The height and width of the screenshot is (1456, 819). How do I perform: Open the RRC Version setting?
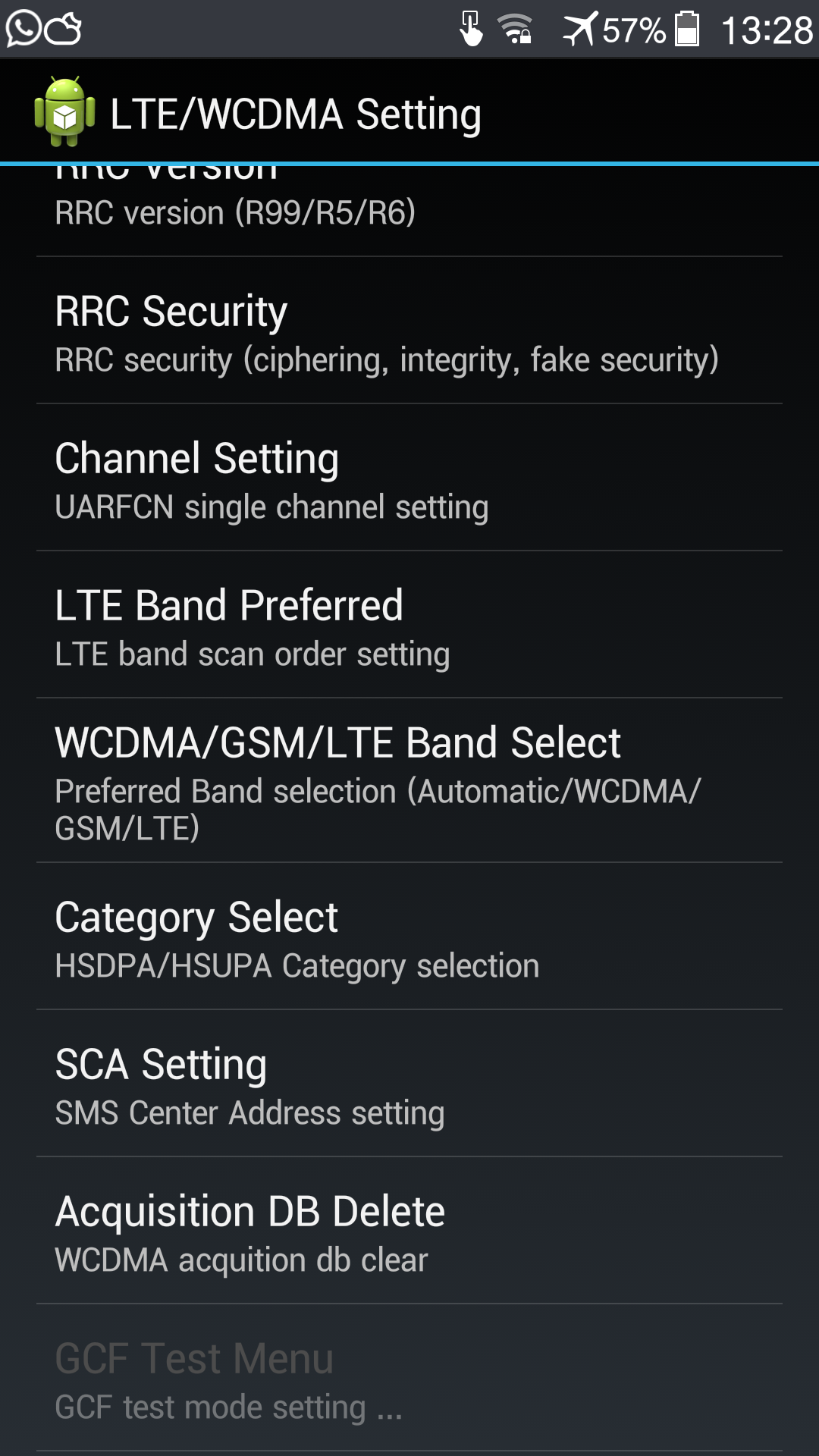click(x=409, y=211)
